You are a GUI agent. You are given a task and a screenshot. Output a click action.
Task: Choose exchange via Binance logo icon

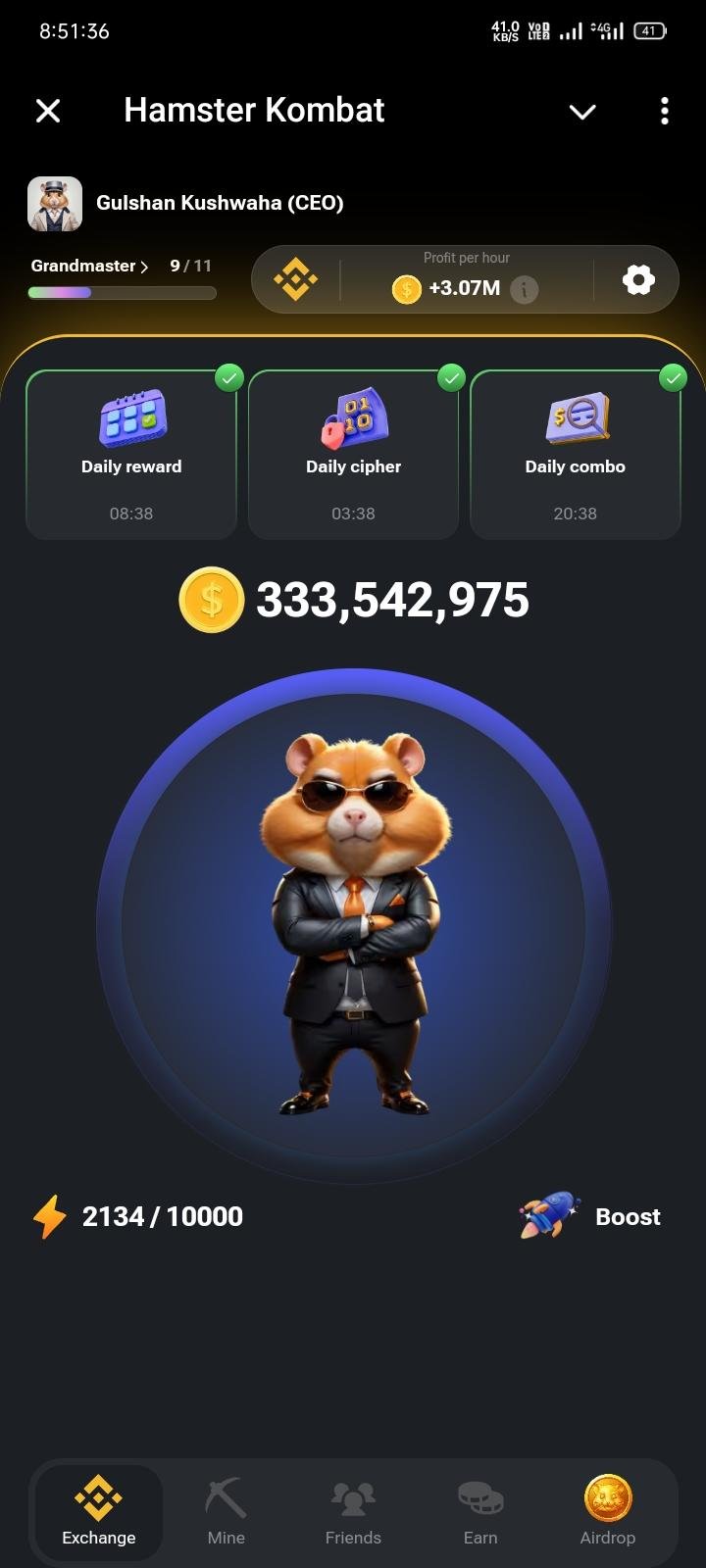pyautogui.click(x=295, y=280)
